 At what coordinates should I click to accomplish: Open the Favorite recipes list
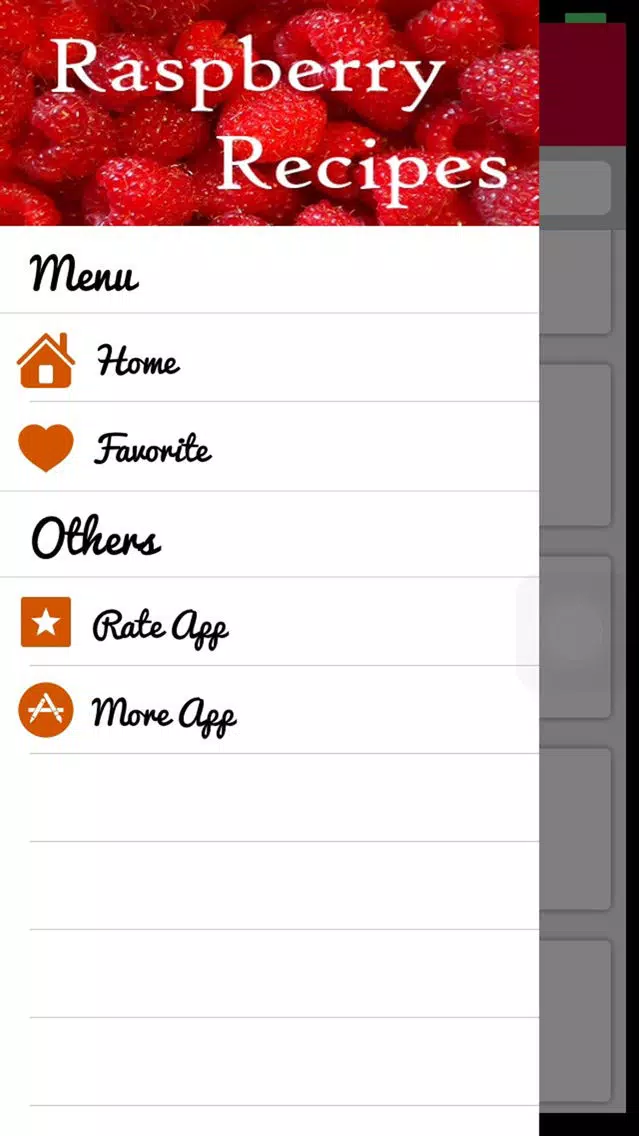[270, 446]
